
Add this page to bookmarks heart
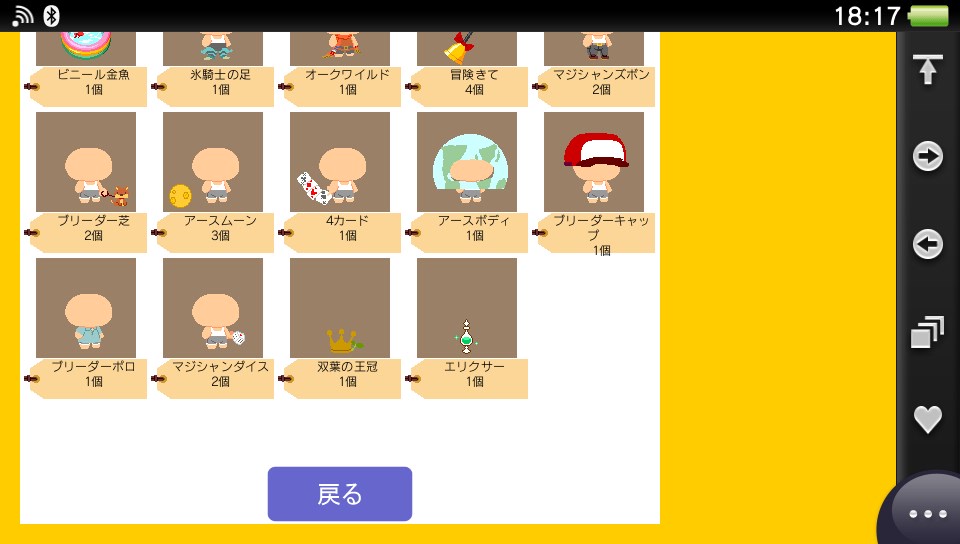tap(928, 420)
